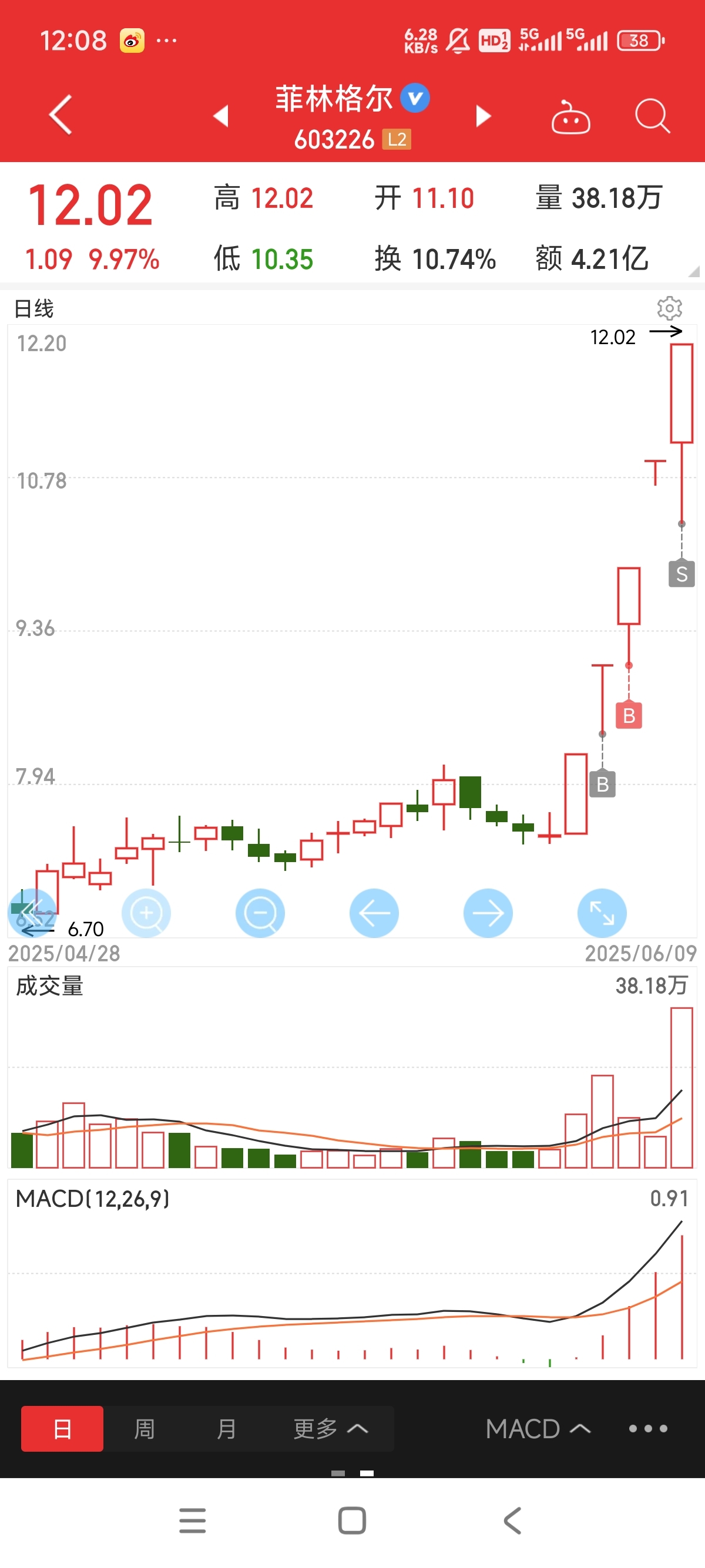Expand quote details via corner triangle
This screenshot has width=705, height=1568.
(693, 271)
